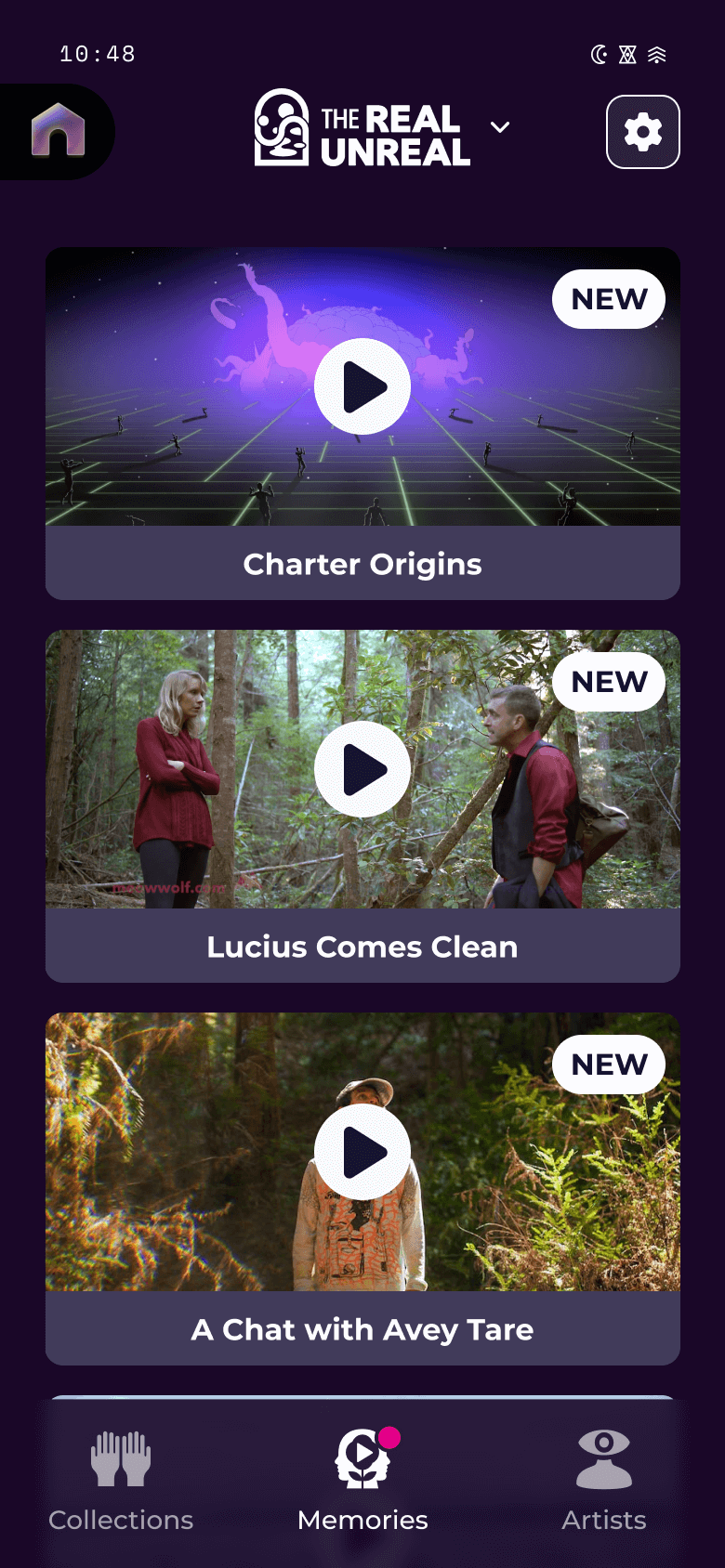725x1568 pixels.
Task: Play A Chat with Avey Tare video
Action: [362, 1152]
